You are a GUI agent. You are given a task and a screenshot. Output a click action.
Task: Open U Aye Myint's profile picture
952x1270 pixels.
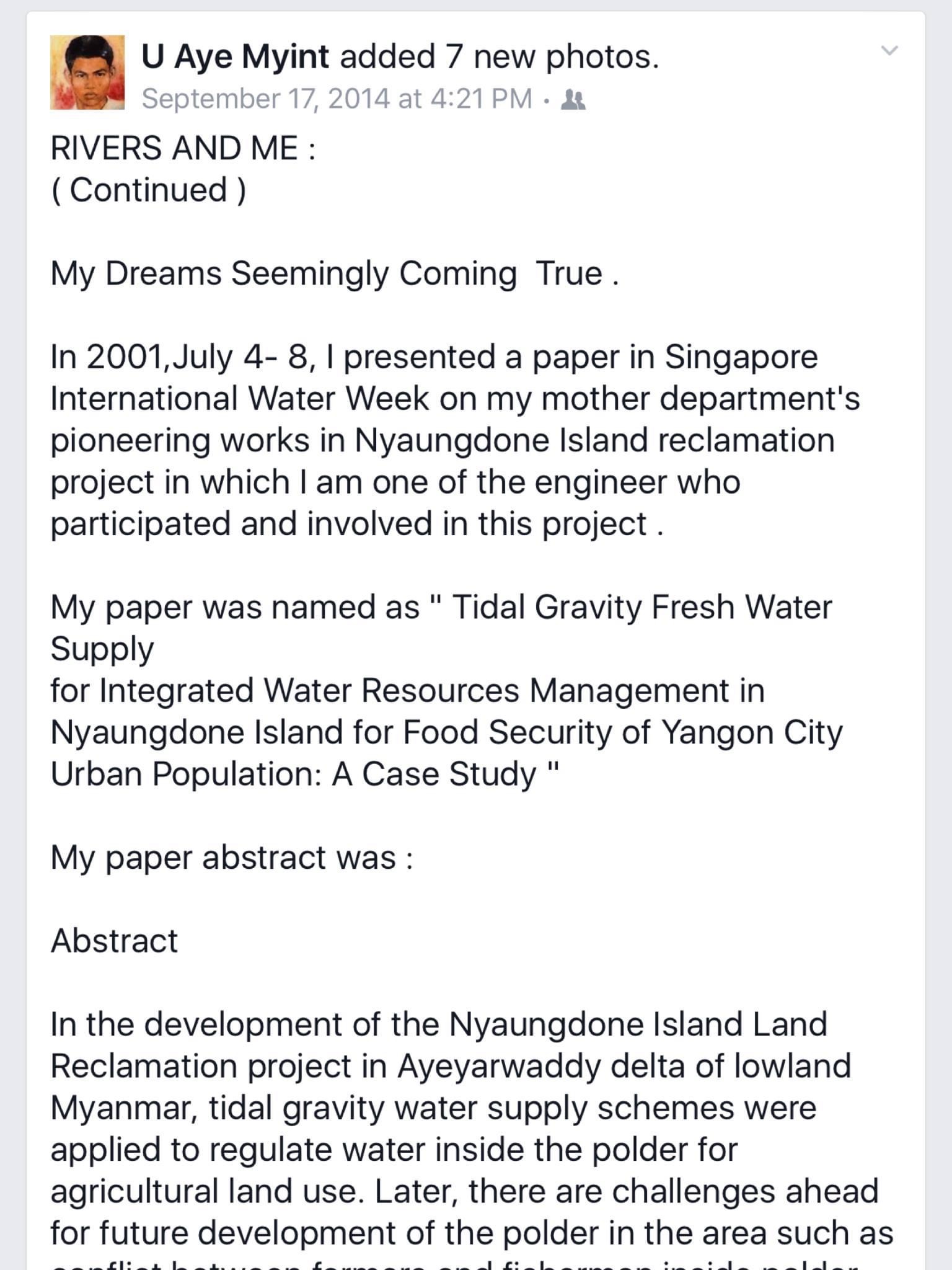87,73
